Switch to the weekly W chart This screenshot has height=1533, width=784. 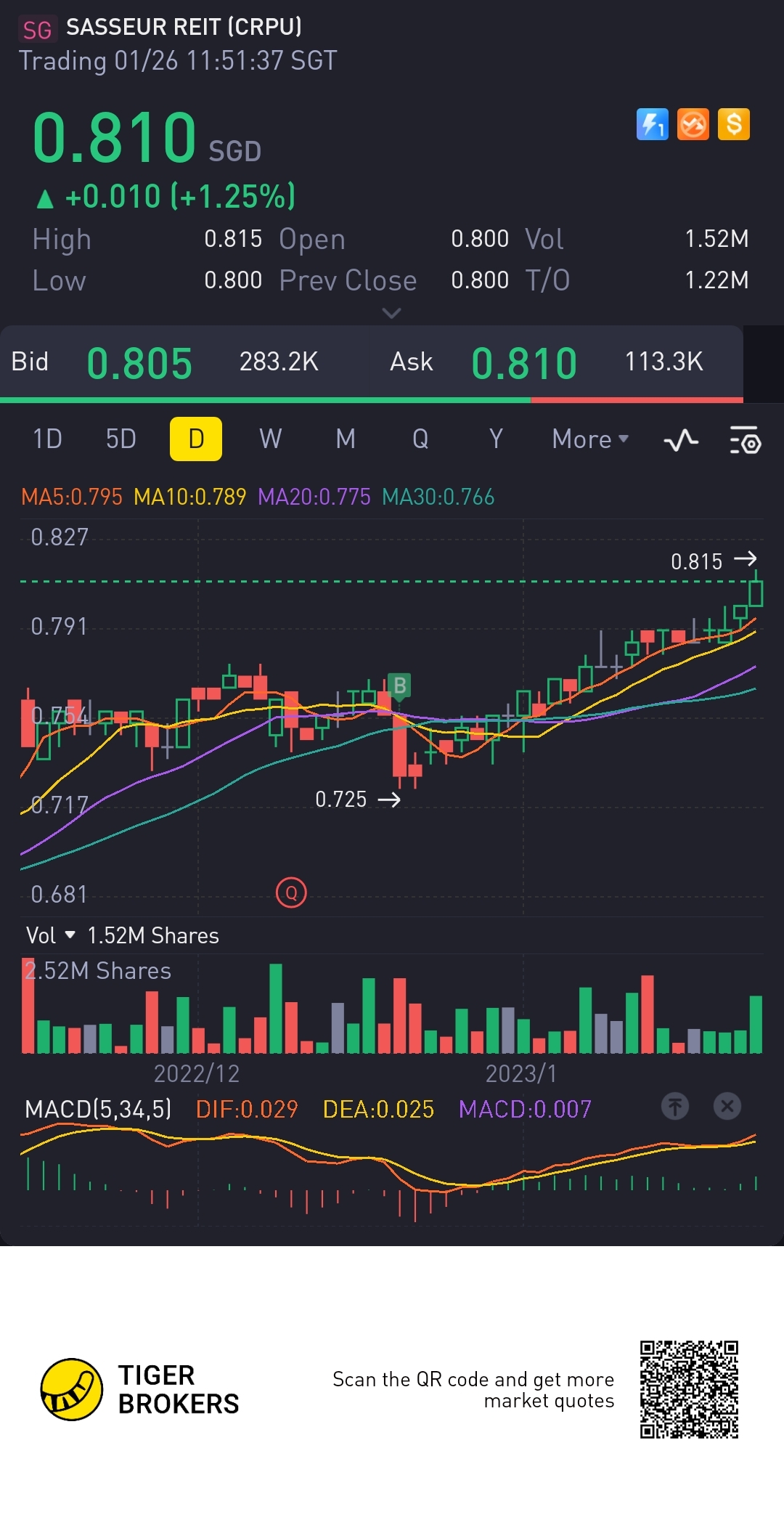270,439
